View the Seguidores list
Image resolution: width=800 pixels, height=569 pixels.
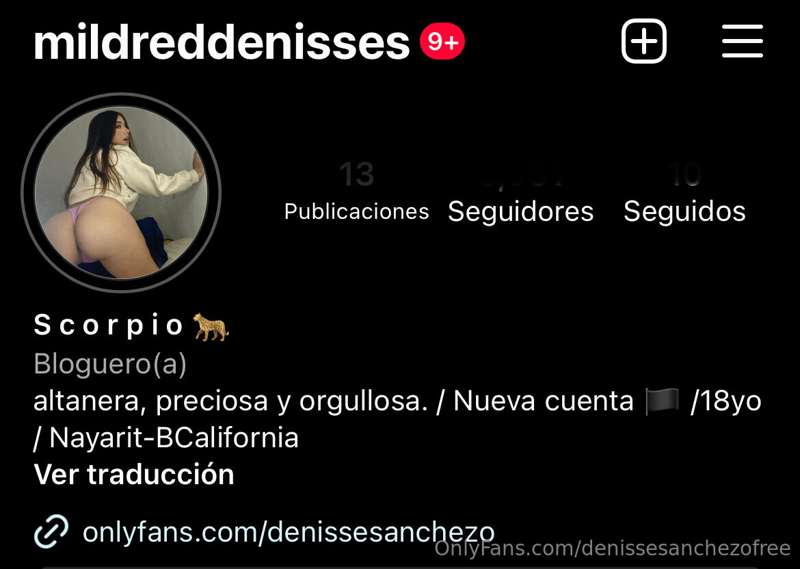click(520, 194)
